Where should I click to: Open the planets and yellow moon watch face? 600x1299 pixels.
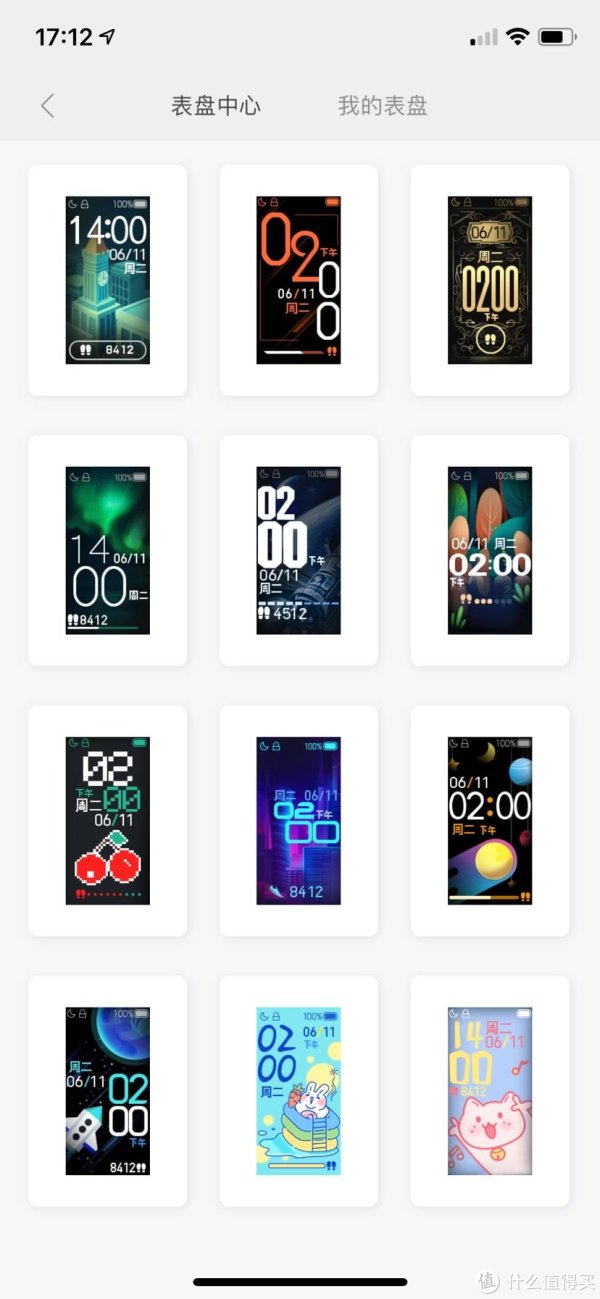pyautogui.click(x=490, y=821)
